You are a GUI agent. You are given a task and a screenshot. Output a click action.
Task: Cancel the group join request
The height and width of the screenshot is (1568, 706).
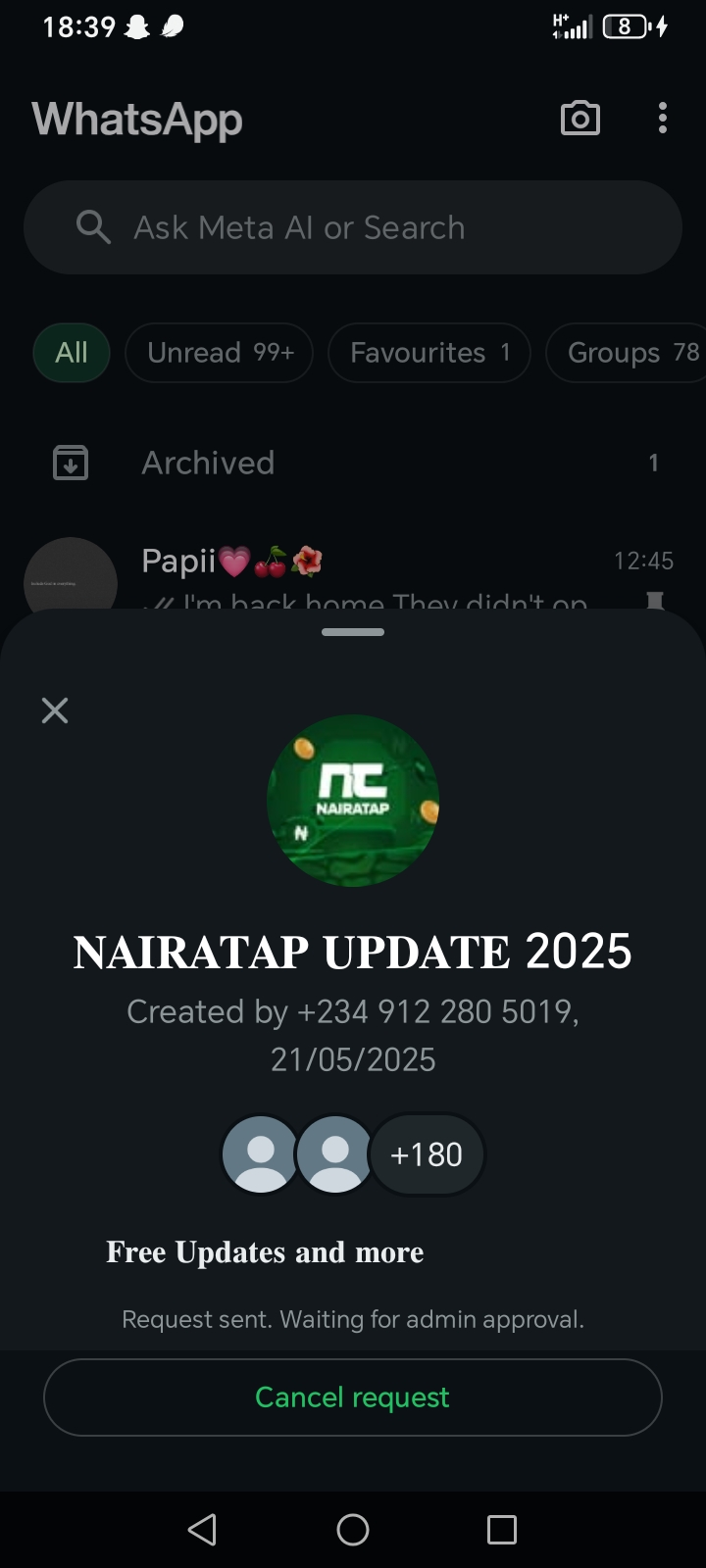click(353, 1397)
